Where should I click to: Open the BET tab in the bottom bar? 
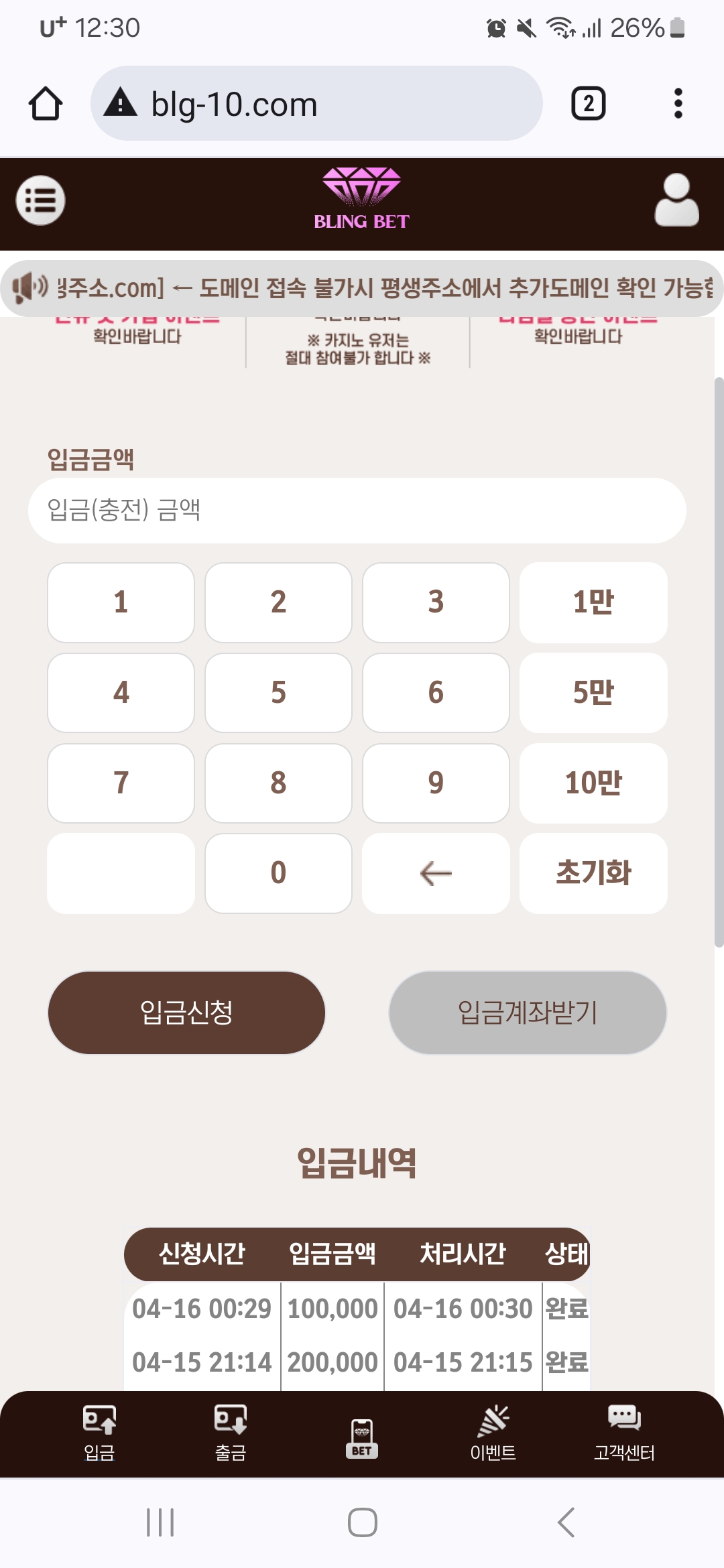[361, 1439]
